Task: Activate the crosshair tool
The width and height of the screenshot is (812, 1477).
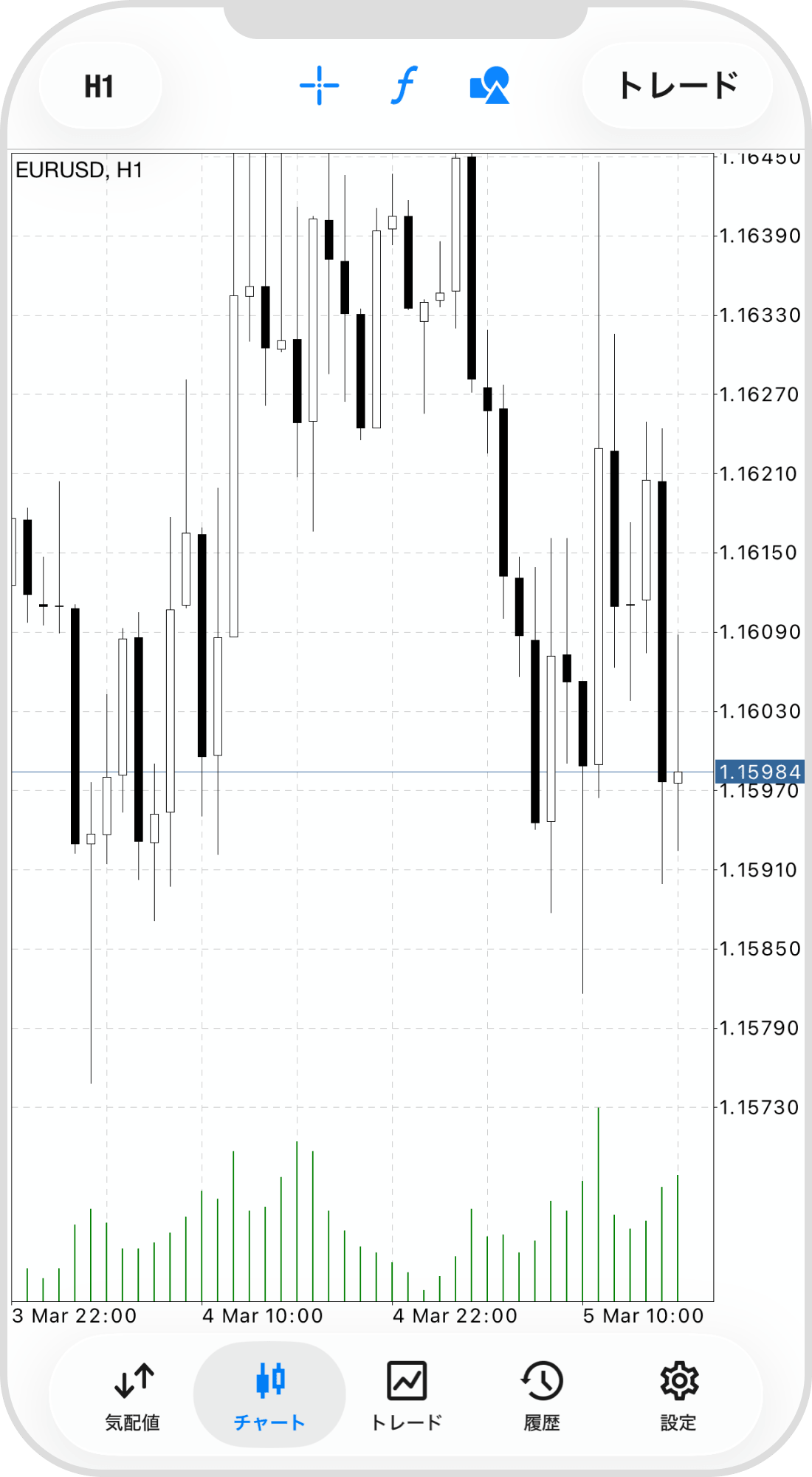Action: [x=319, y=86]
